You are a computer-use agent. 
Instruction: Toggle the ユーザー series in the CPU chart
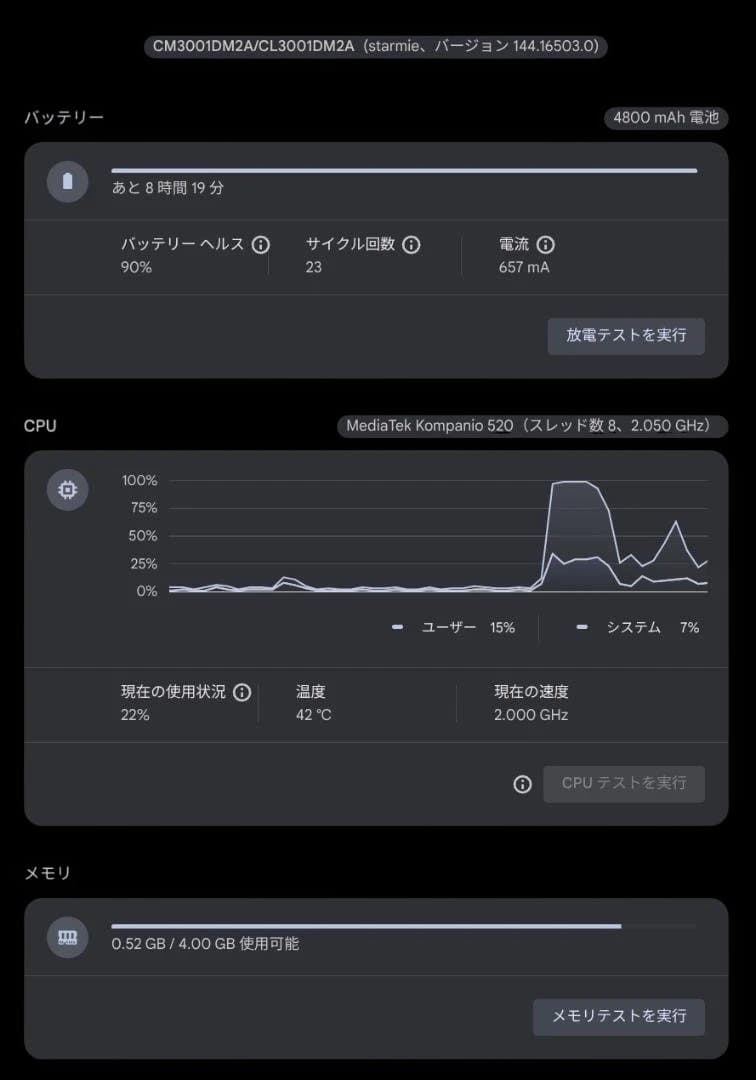[x=450, y=627]
